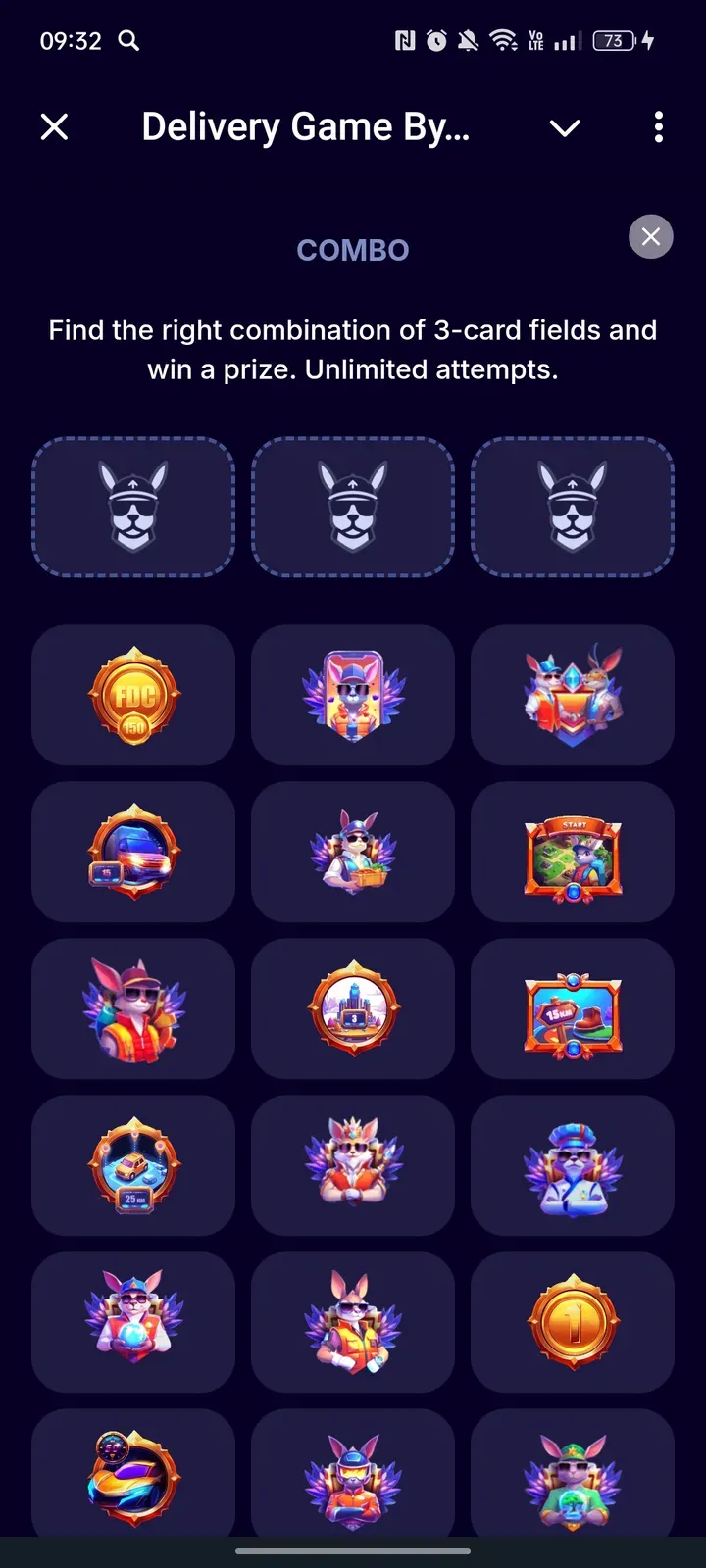Pick the gold number 1 coin card
Screen dimensions: 706x1568
pos(573,1322)
